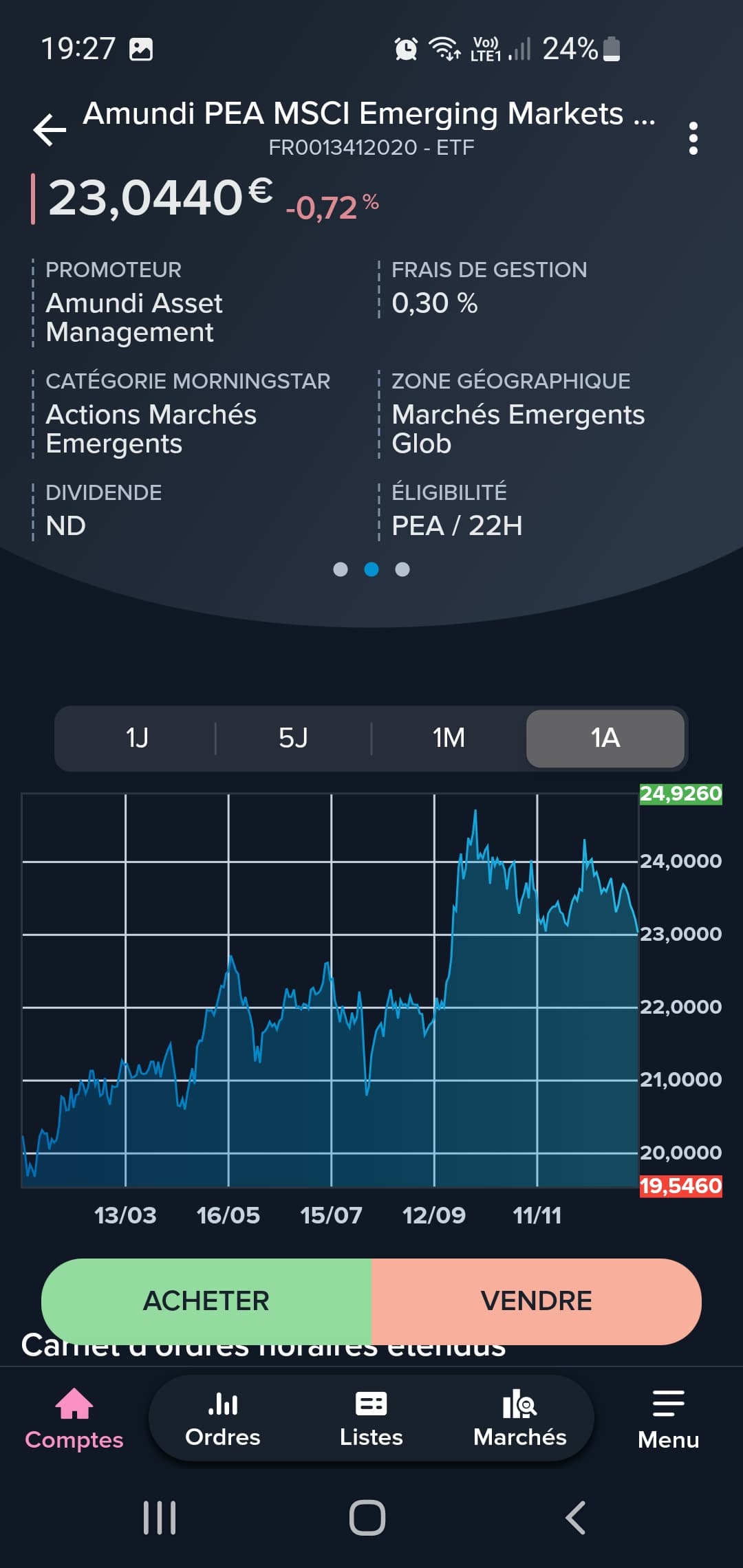Open the Listes tab
This screenshot has width=743, height=1568.
(x=371, y=1419)
